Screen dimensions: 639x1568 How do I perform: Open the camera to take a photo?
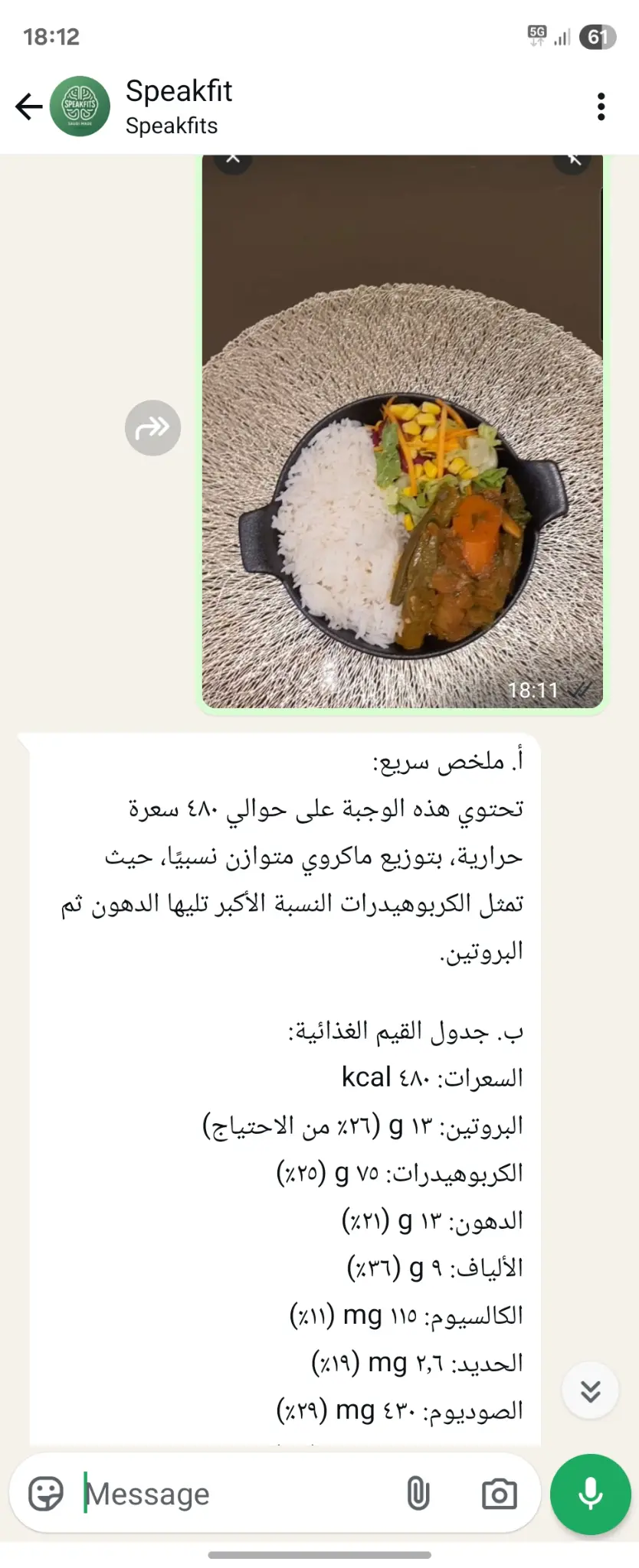(500, 1494)
